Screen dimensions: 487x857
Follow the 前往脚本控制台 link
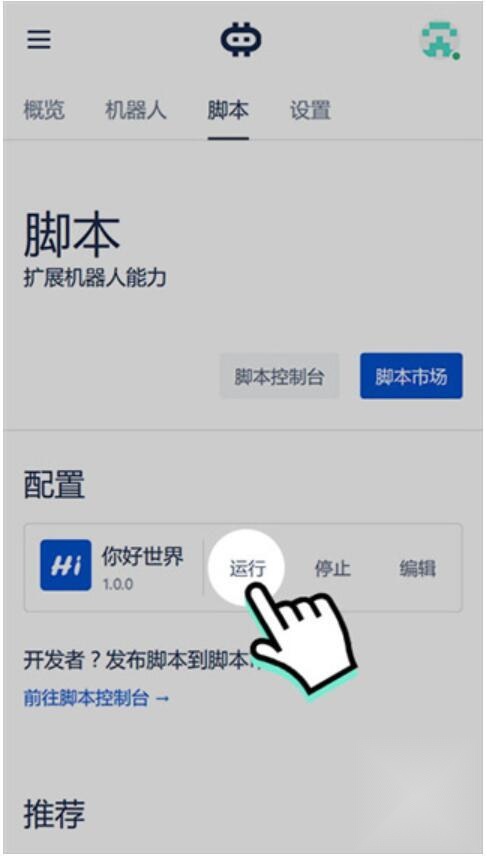click(x=97, y=698)
